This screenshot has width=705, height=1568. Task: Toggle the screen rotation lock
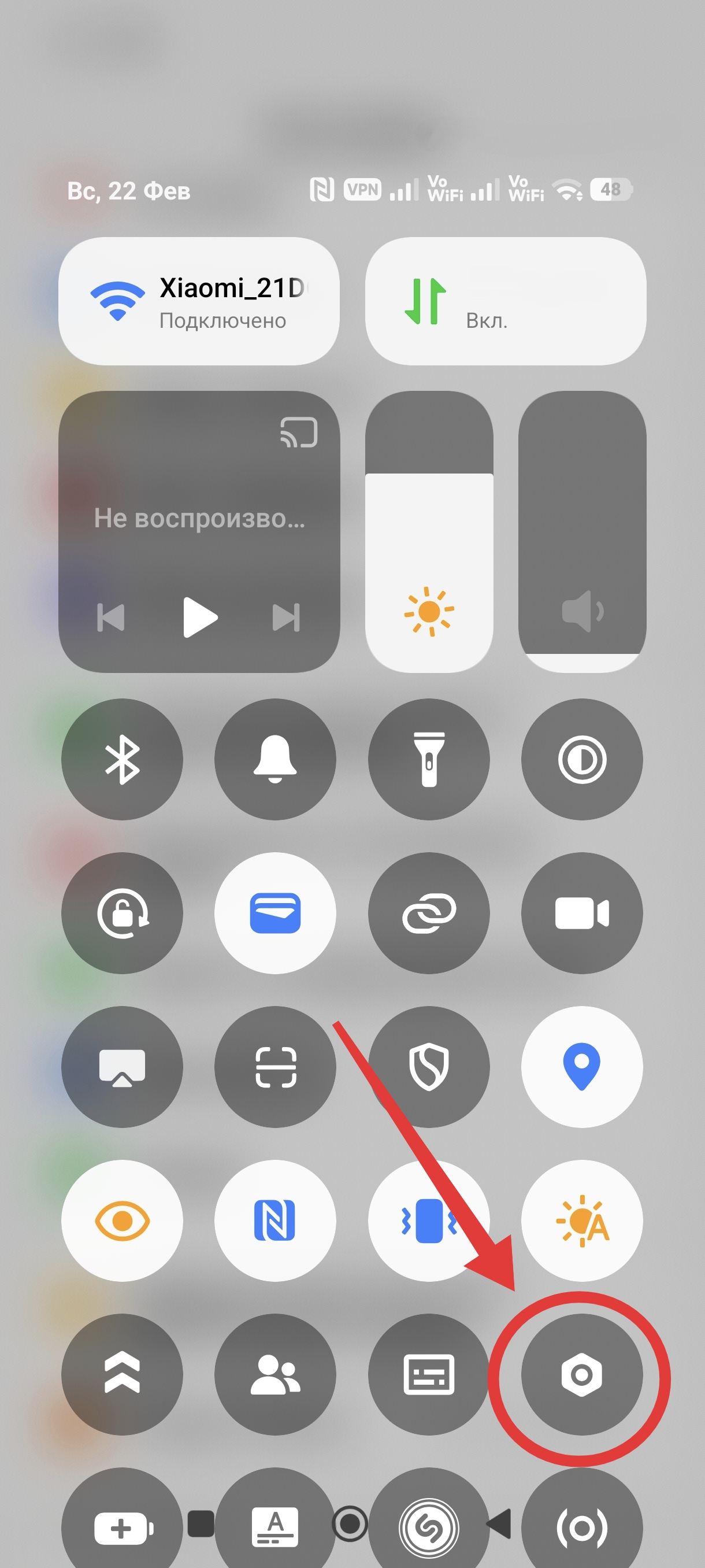(123, 912)
